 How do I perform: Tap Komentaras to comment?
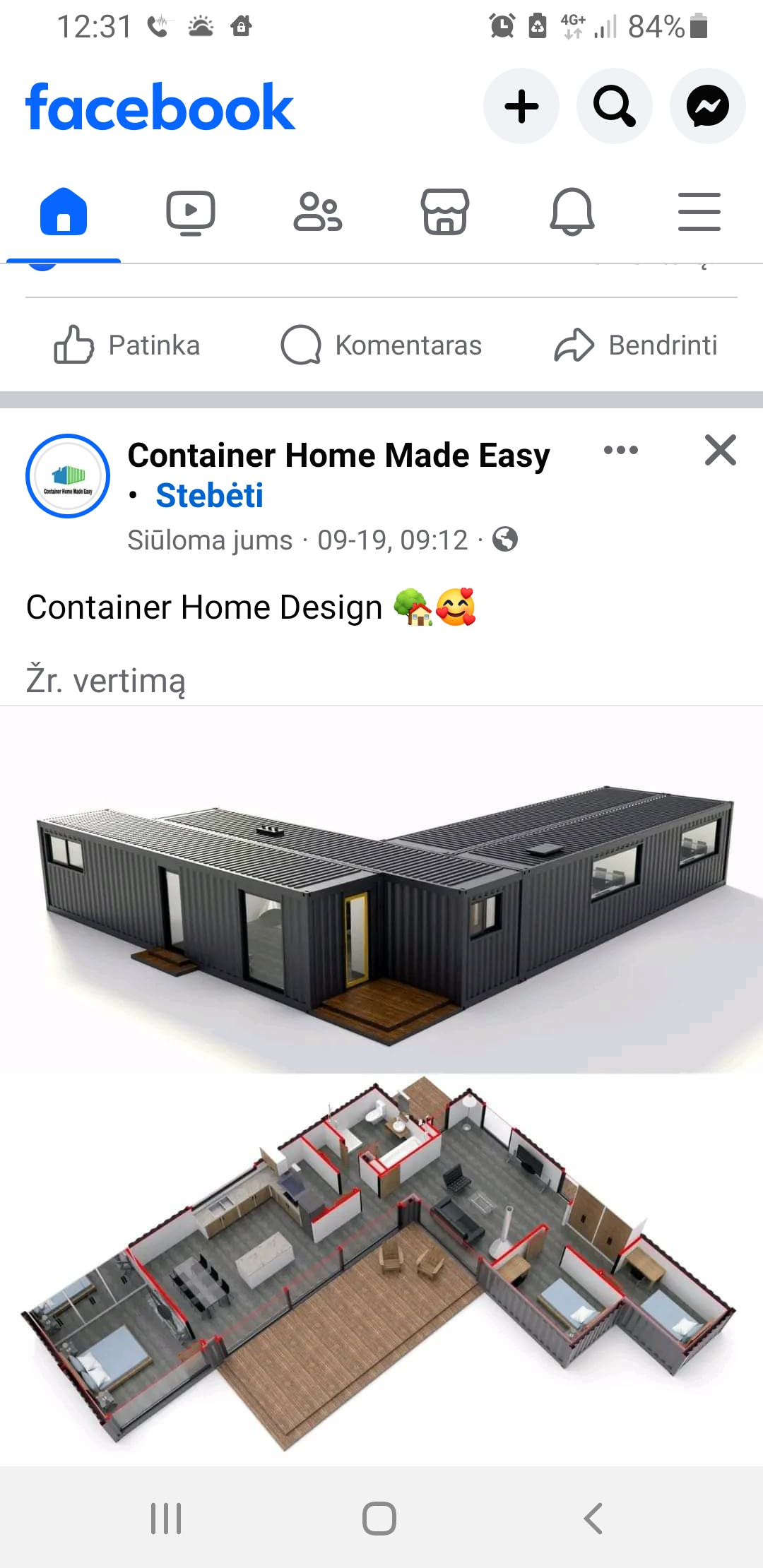381,345
